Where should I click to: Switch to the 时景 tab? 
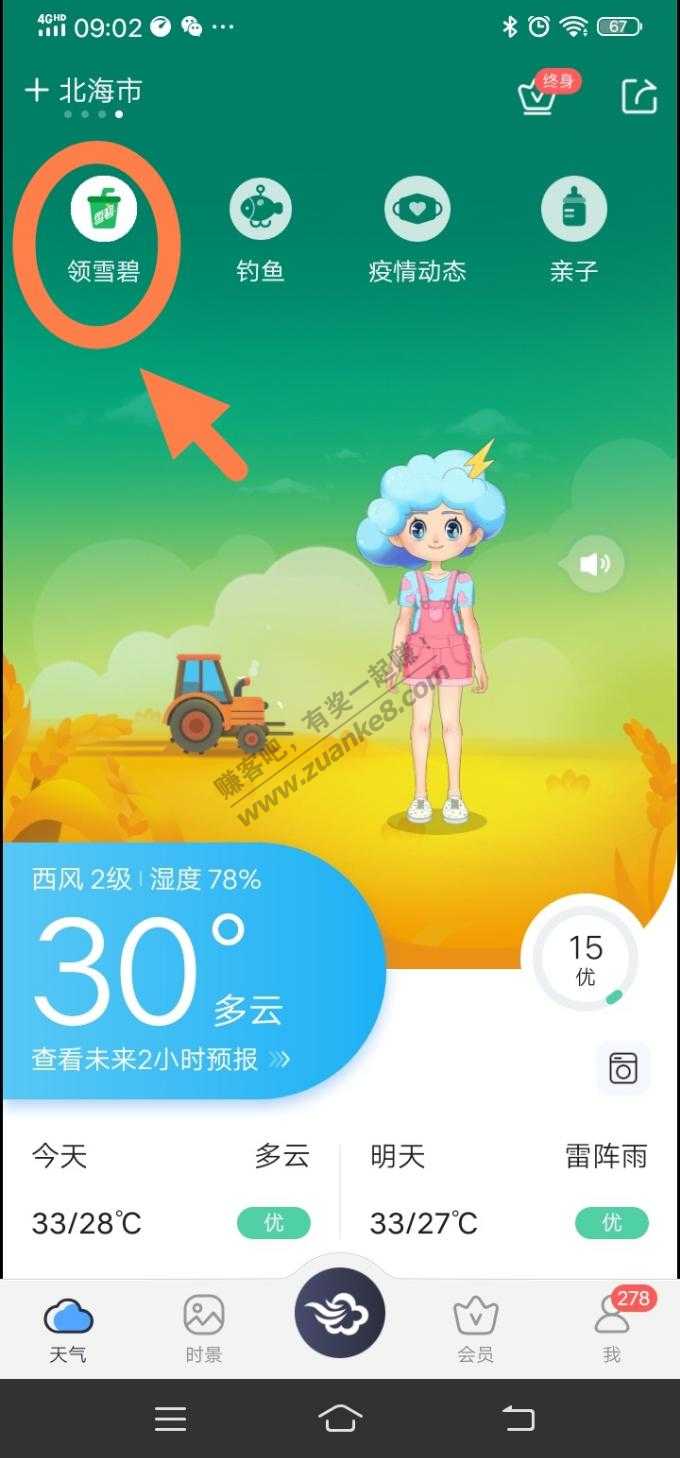(x=204, y=1328)
